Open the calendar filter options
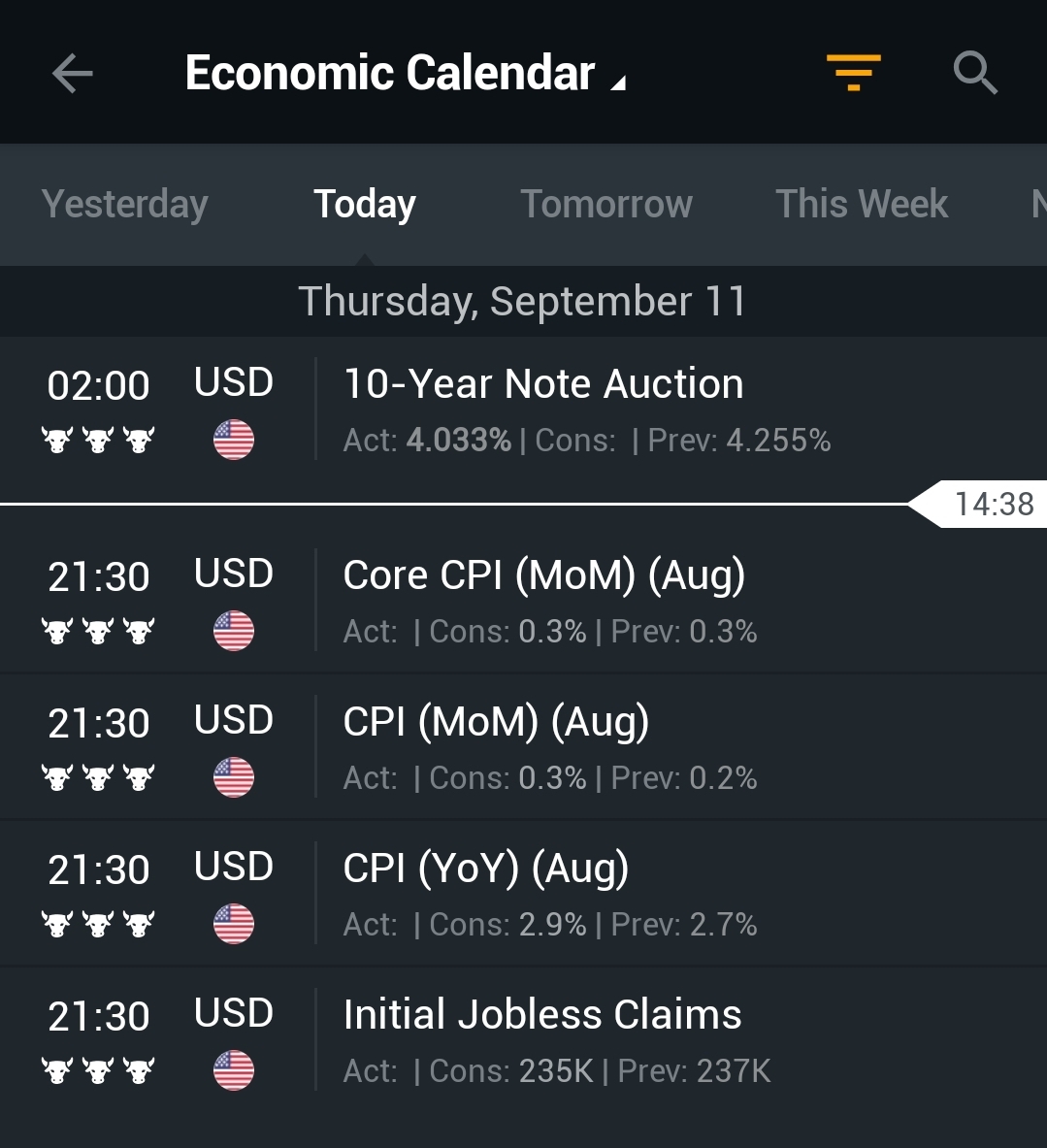The width and height of the screenshot is (1047, 1148). pos(853,74)
